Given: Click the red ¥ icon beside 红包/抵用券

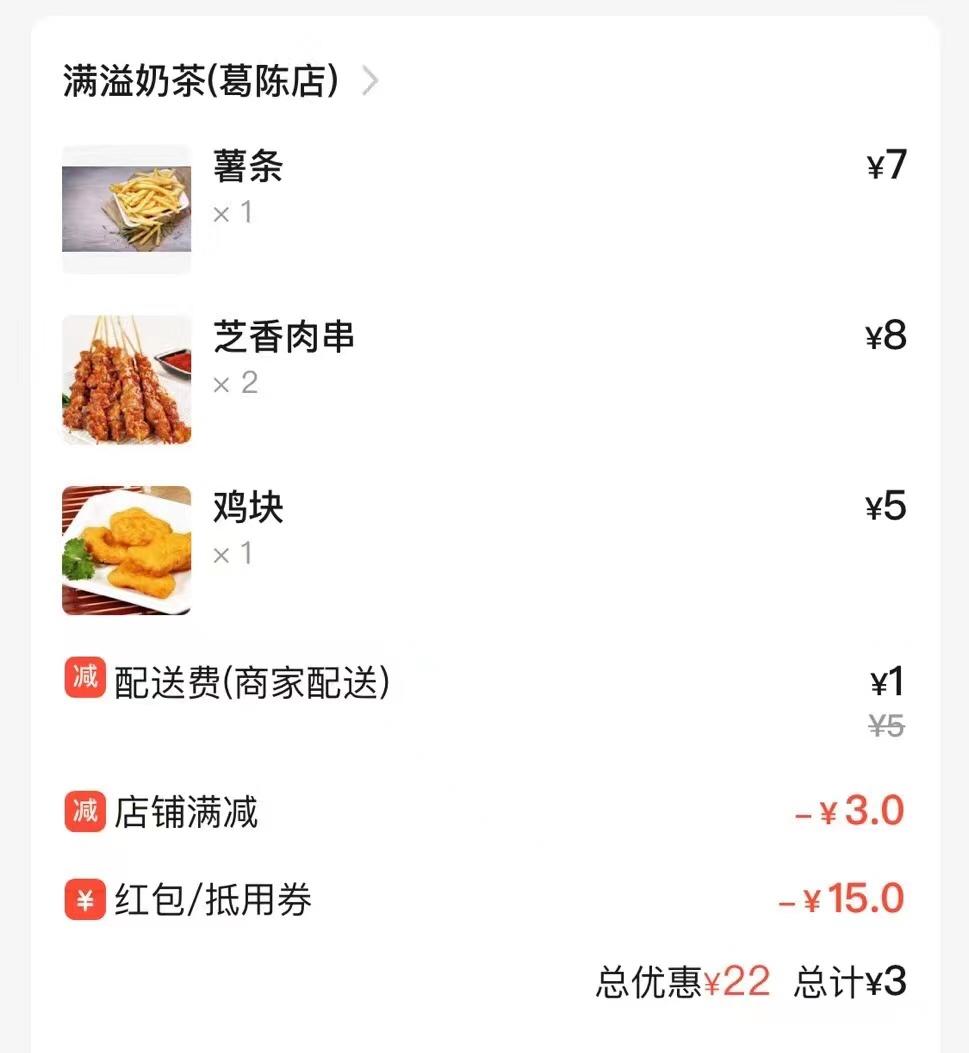Looking at the screenshot, I should coord(84,899).
